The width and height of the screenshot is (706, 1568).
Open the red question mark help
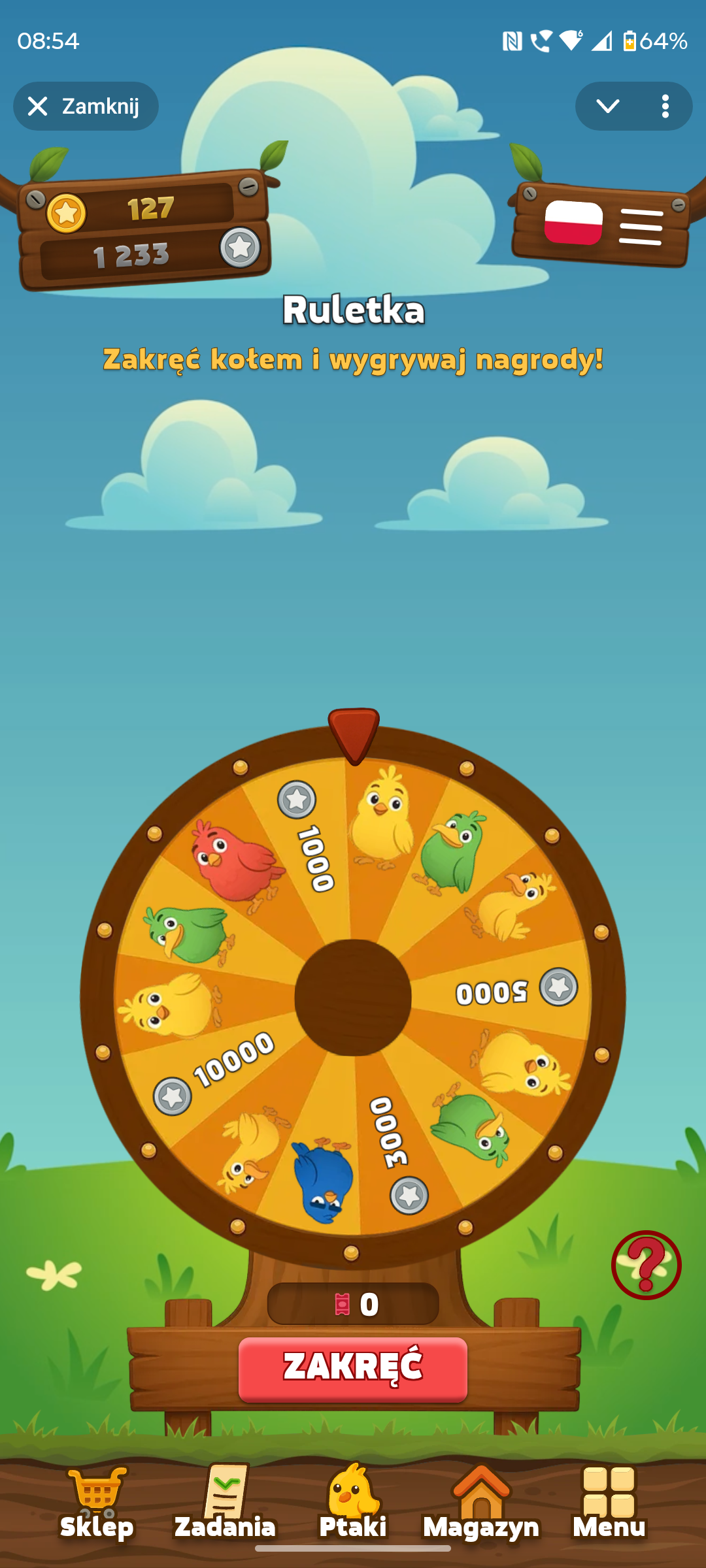(646, 1265)
